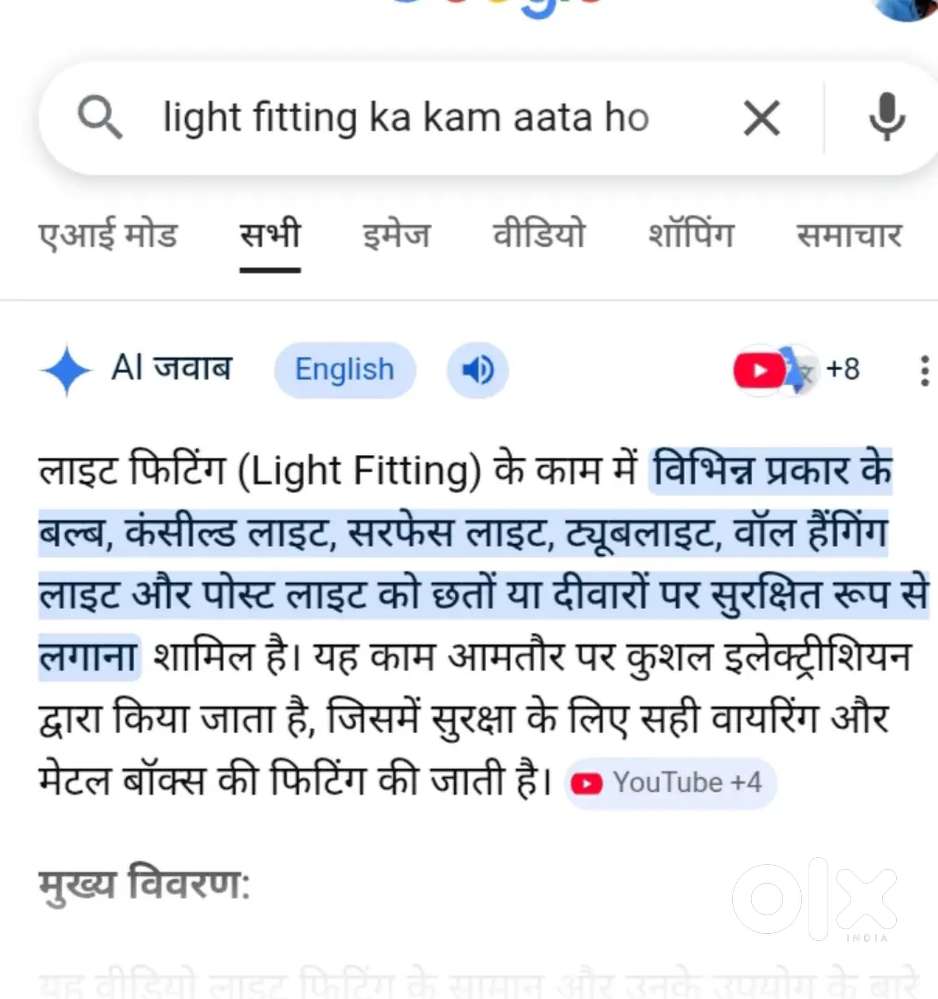Start voice search with the microphone
938x999 pixels.
886,120
